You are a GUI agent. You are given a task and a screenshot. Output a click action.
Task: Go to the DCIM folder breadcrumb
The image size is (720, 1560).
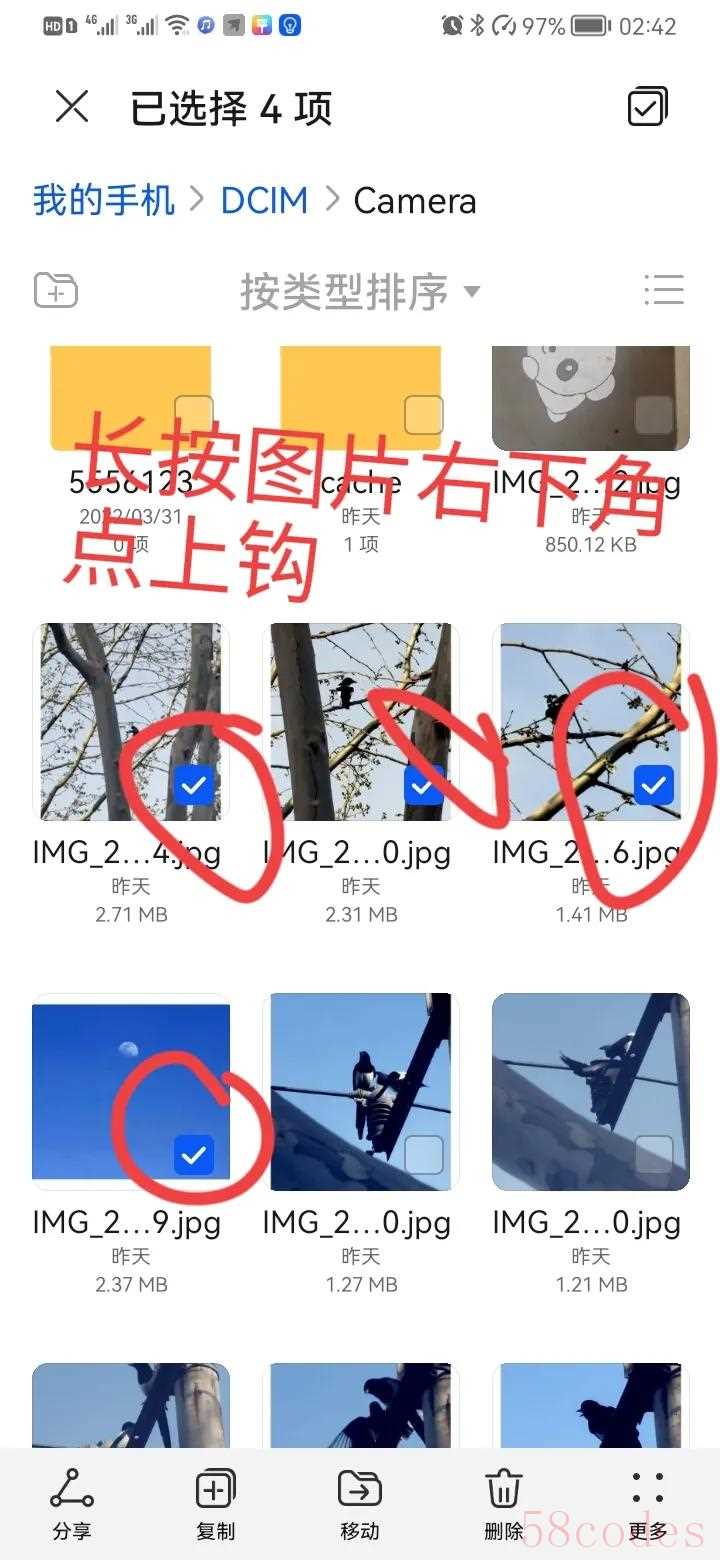[x=264, y=200]
